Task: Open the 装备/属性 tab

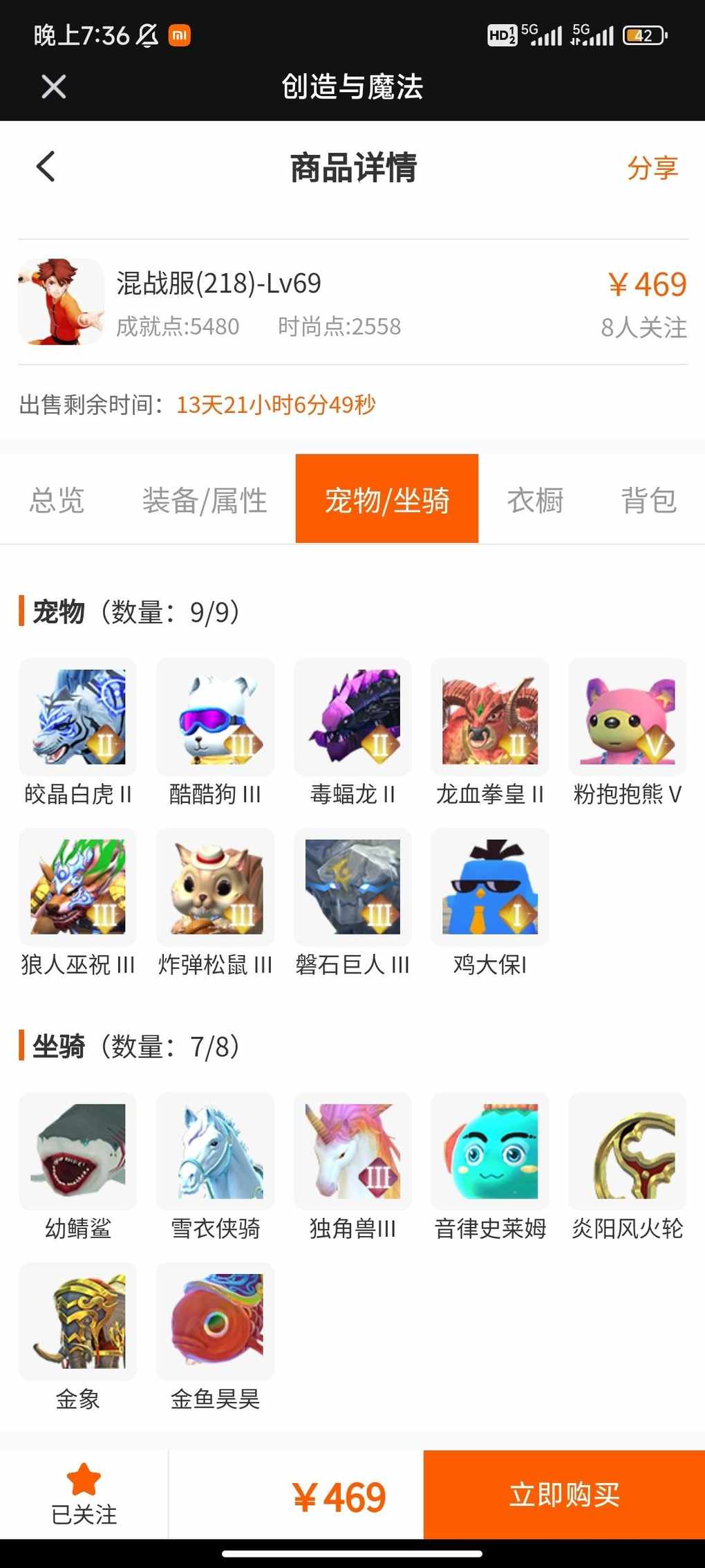Action: [205, 500]
